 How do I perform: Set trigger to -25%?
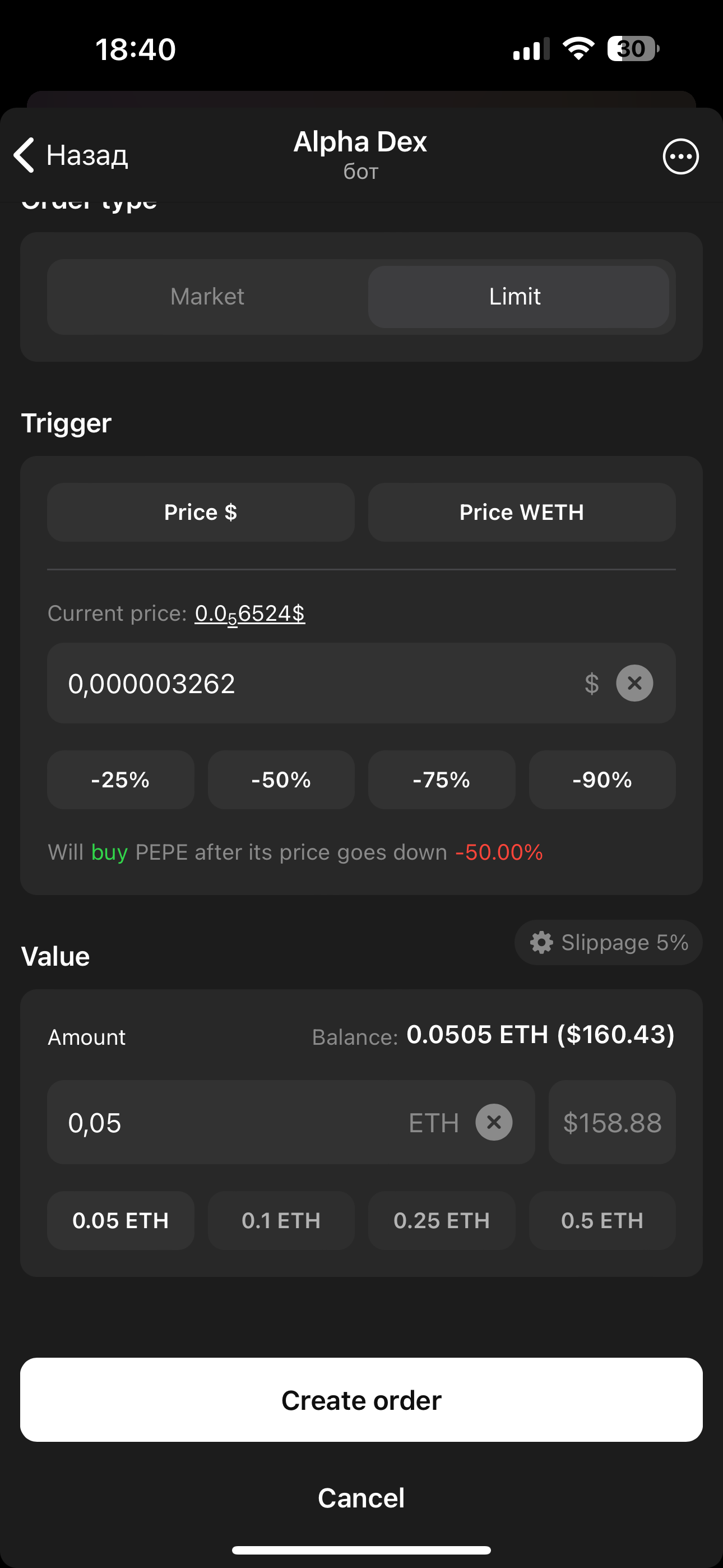tap(121, 780)
